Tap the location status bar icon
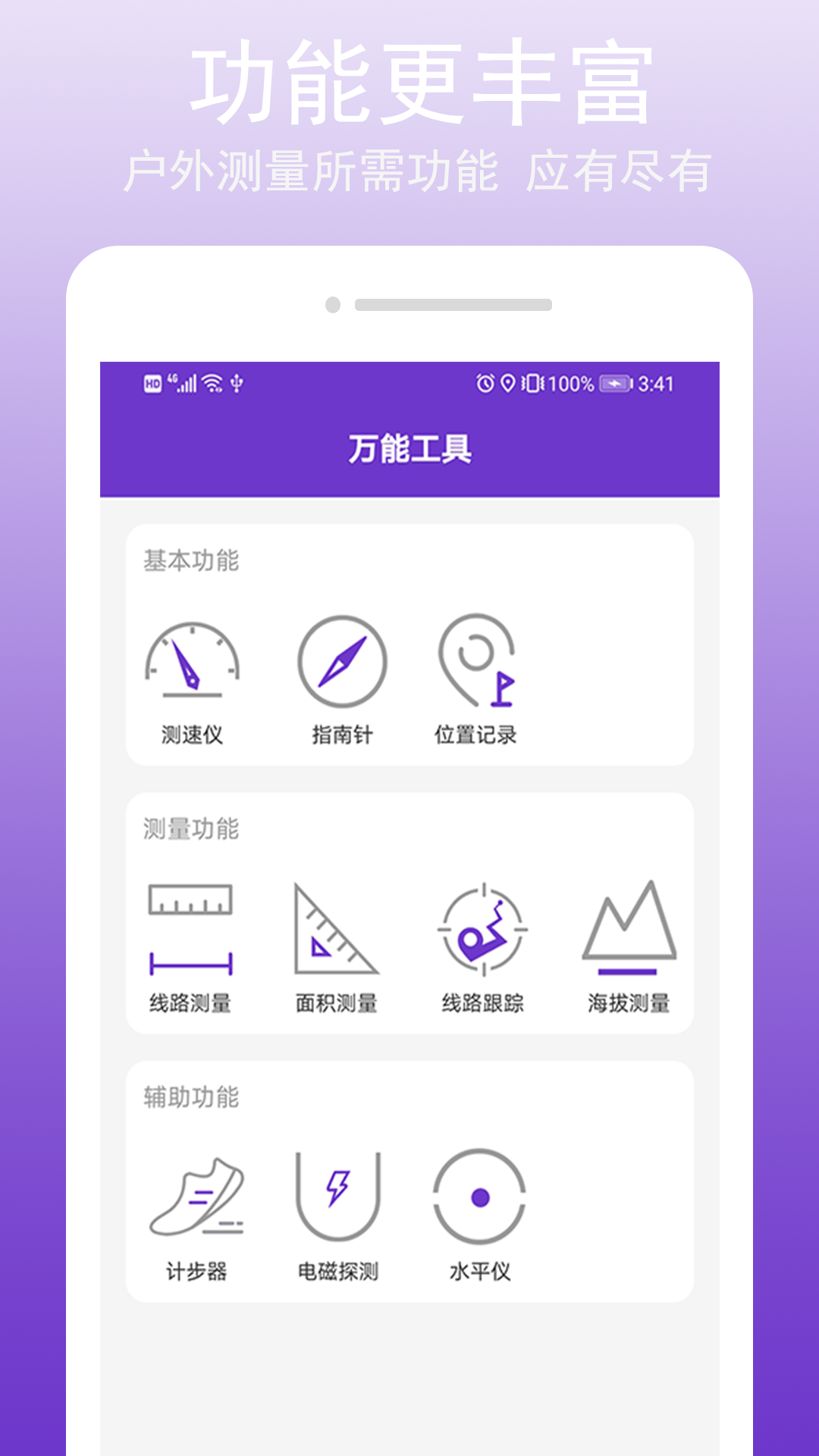The height and width of the screenshot is (1456, 819). [510, 383]
